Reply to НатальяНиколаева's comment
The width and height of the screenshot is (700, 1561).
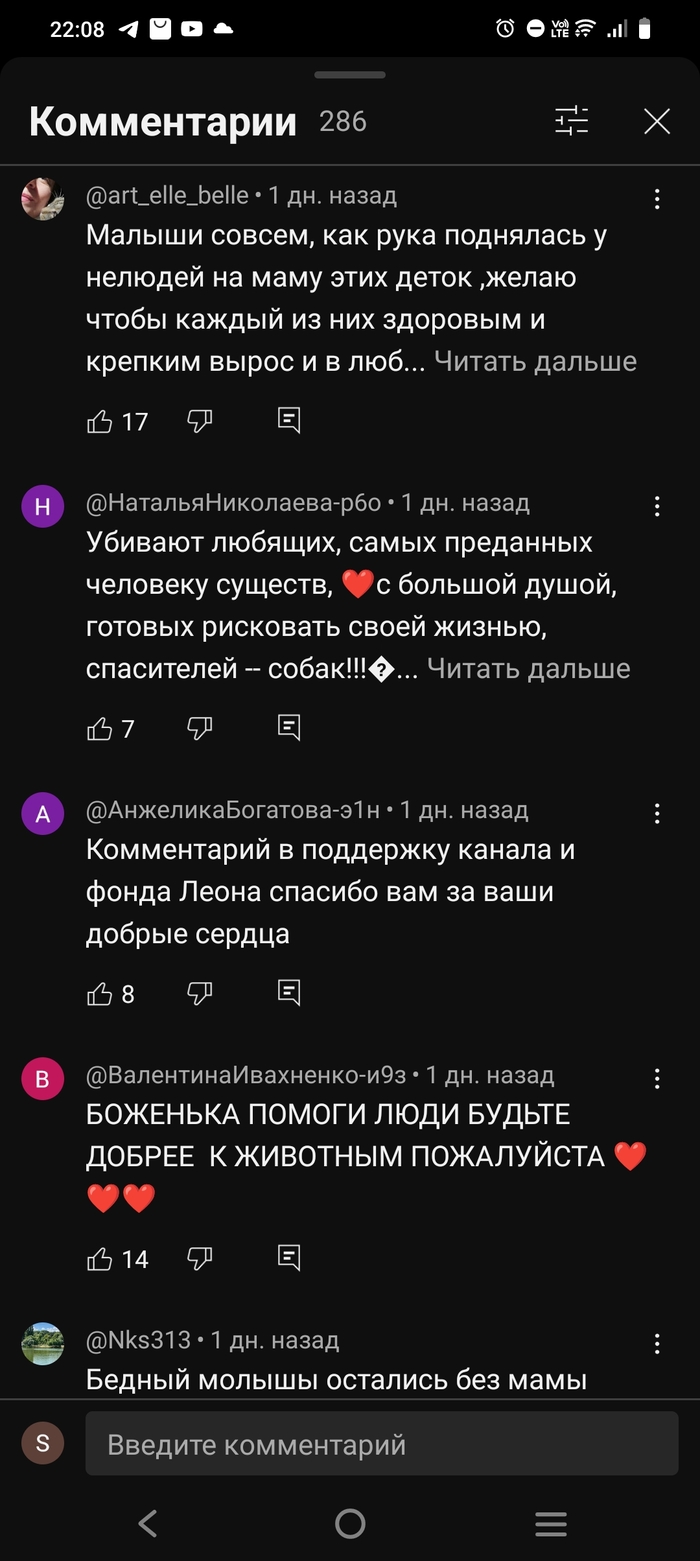[289, 728]
